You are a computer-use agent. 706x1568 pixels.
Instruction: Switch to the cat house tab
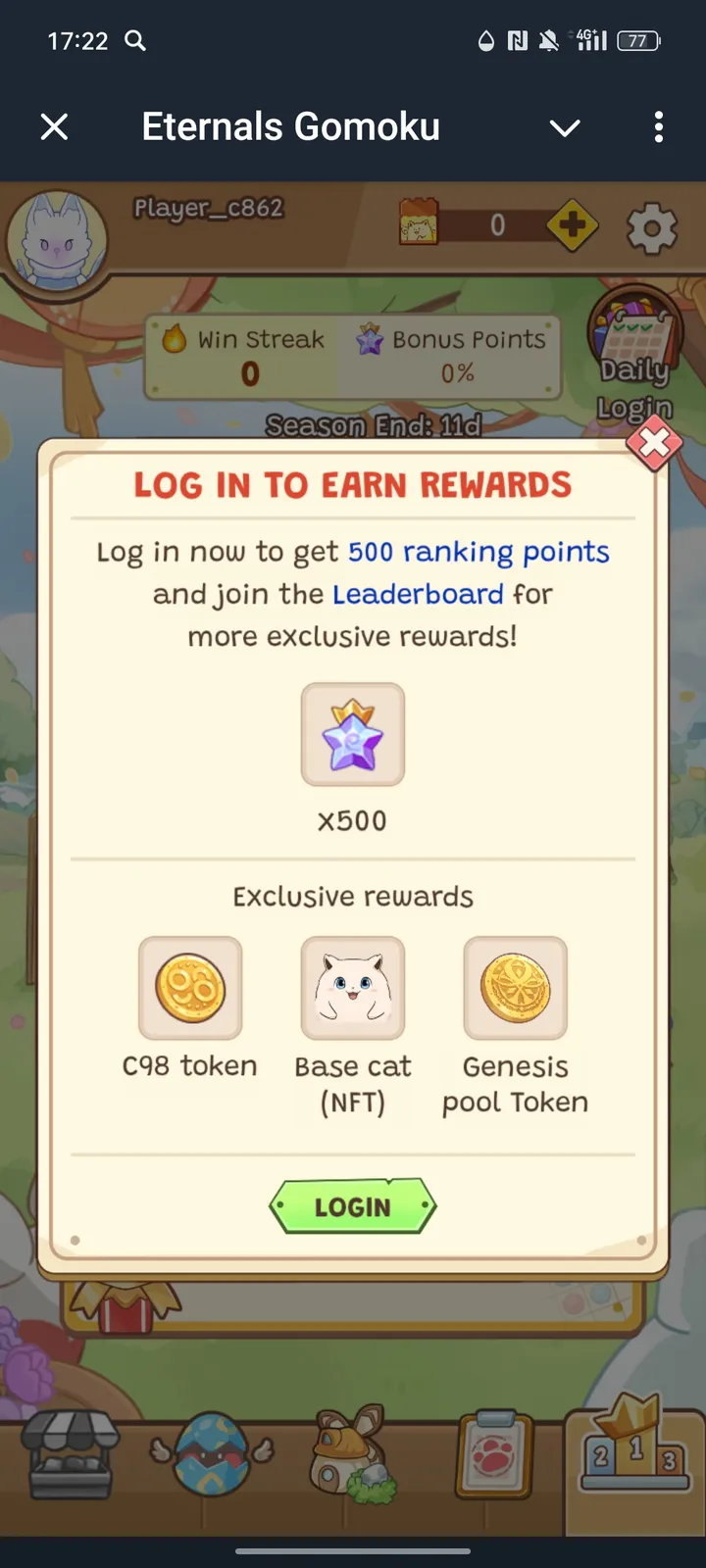pyautogui.click(x=353, y=1455)
